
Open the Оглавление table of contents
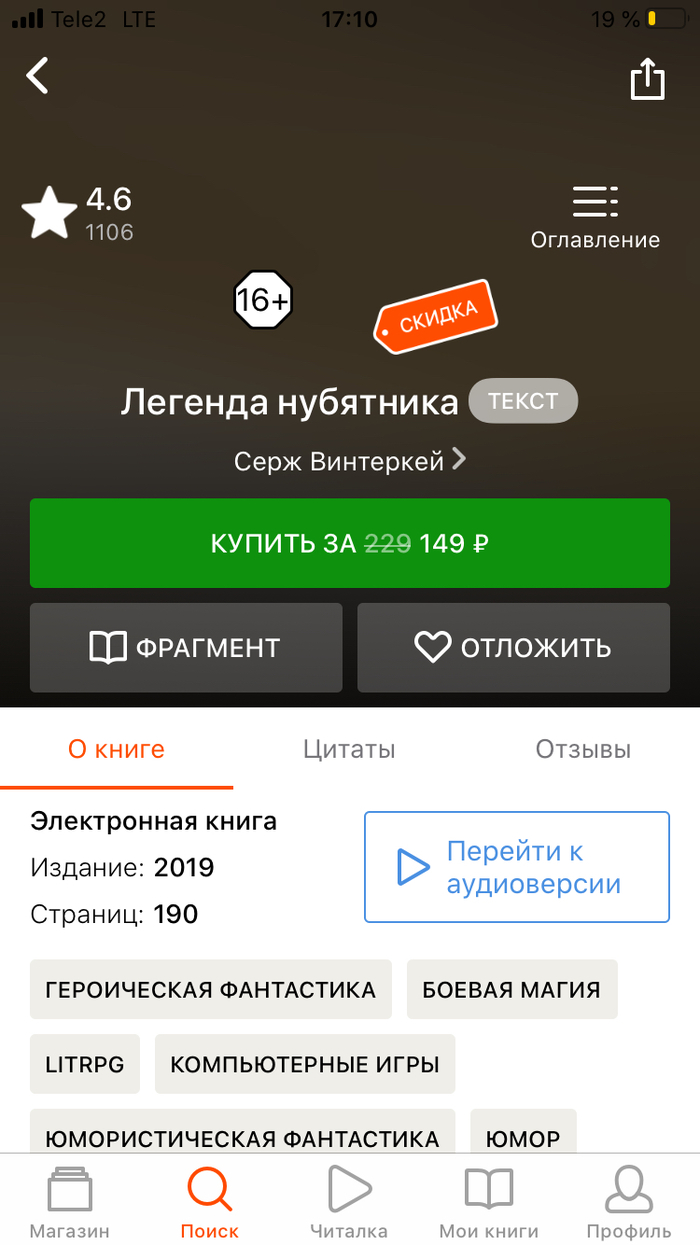point(595,216)
